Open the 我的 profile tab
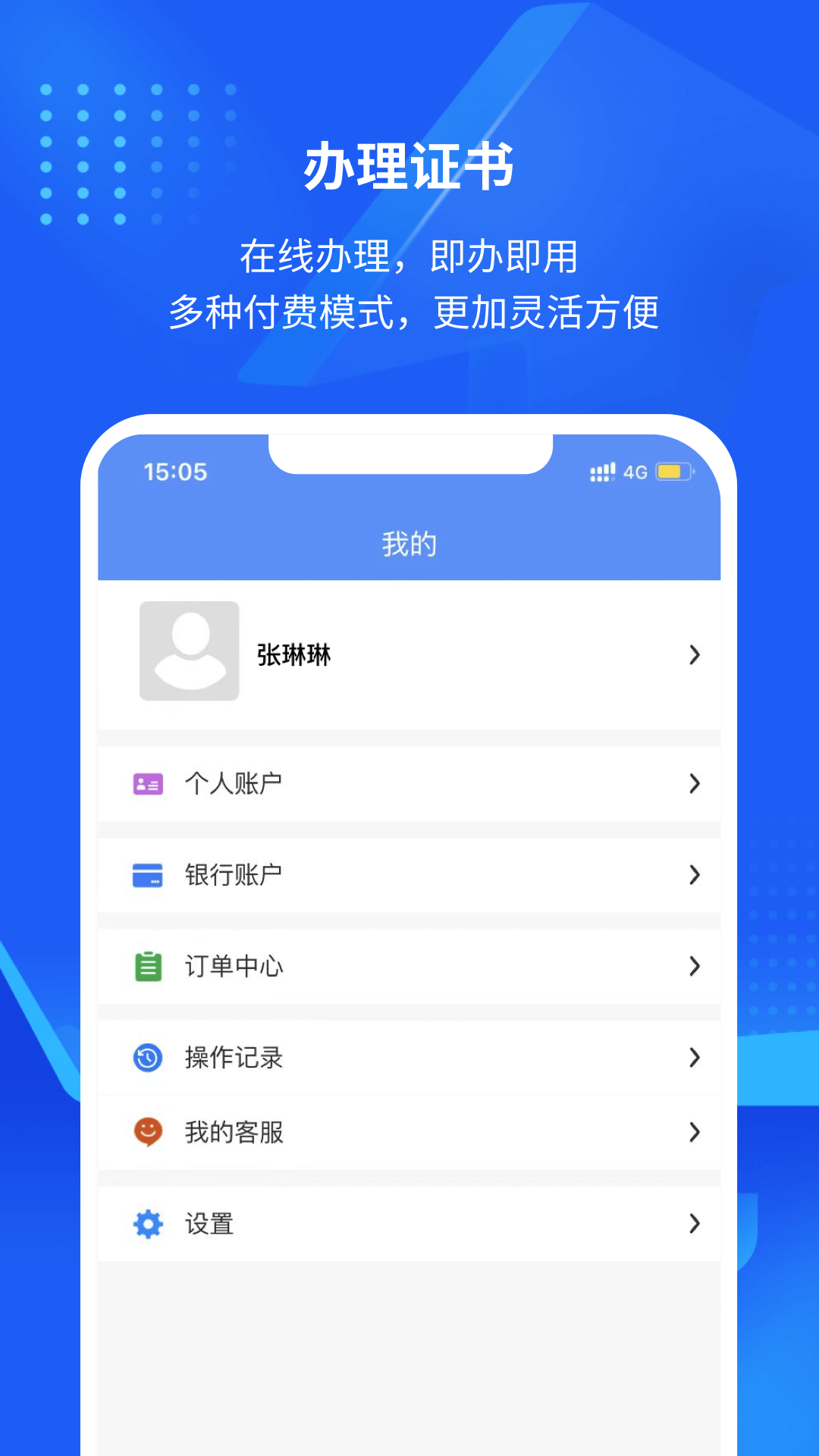Viewport: 819px width, 1456px height. coord(409,542)
